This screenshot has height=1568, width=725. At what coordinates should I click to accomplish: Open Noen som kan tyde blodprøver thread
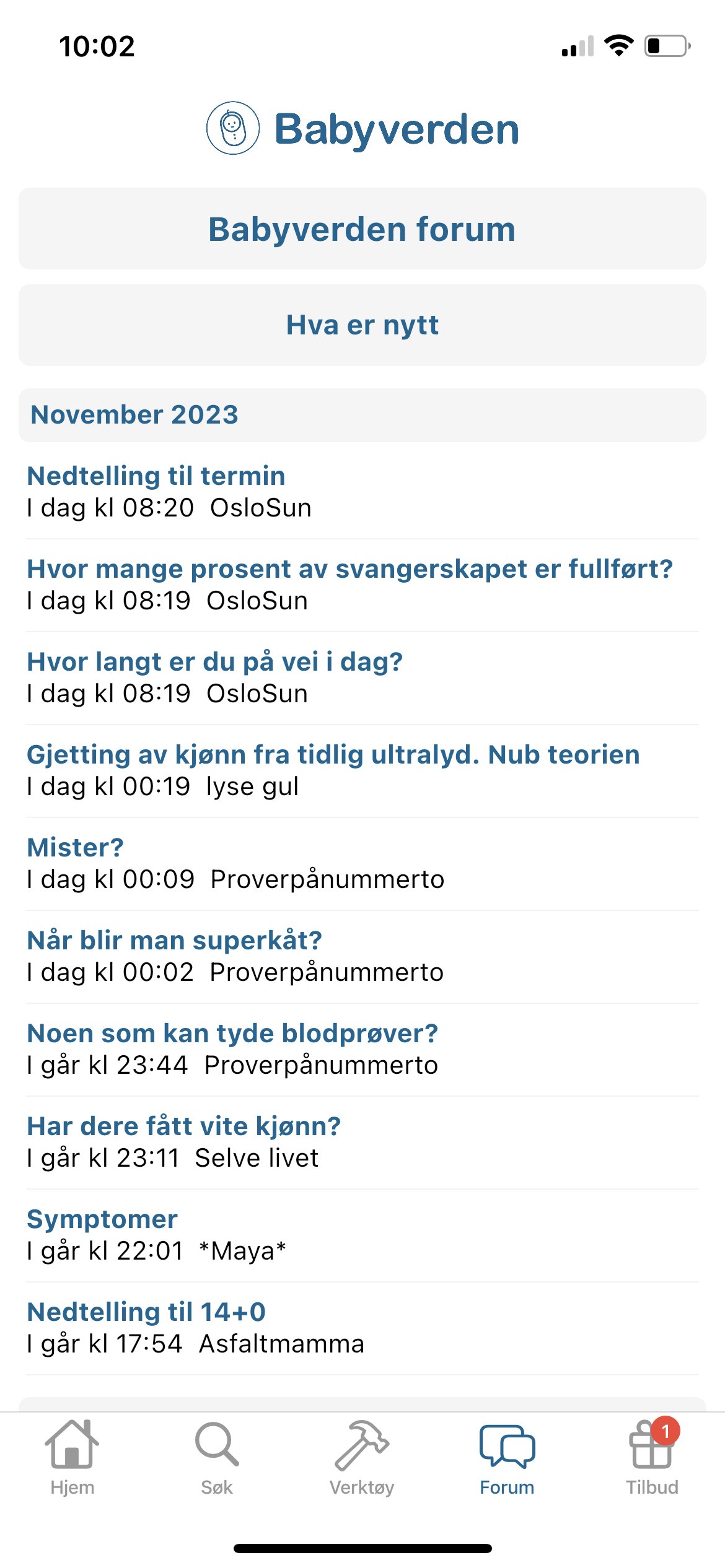(x=232, y=1034)
